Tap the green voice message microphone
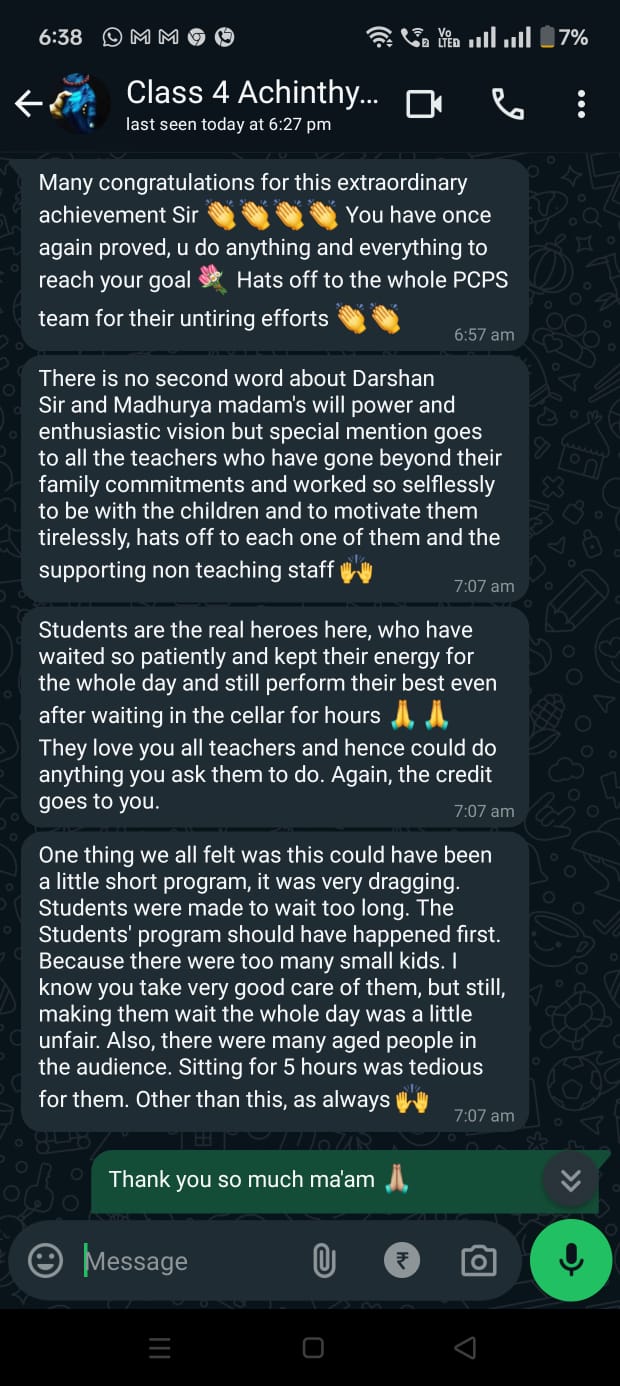Image resolution: width=620 pixels, height=1386 pixels. click(x=571, y=1260)
